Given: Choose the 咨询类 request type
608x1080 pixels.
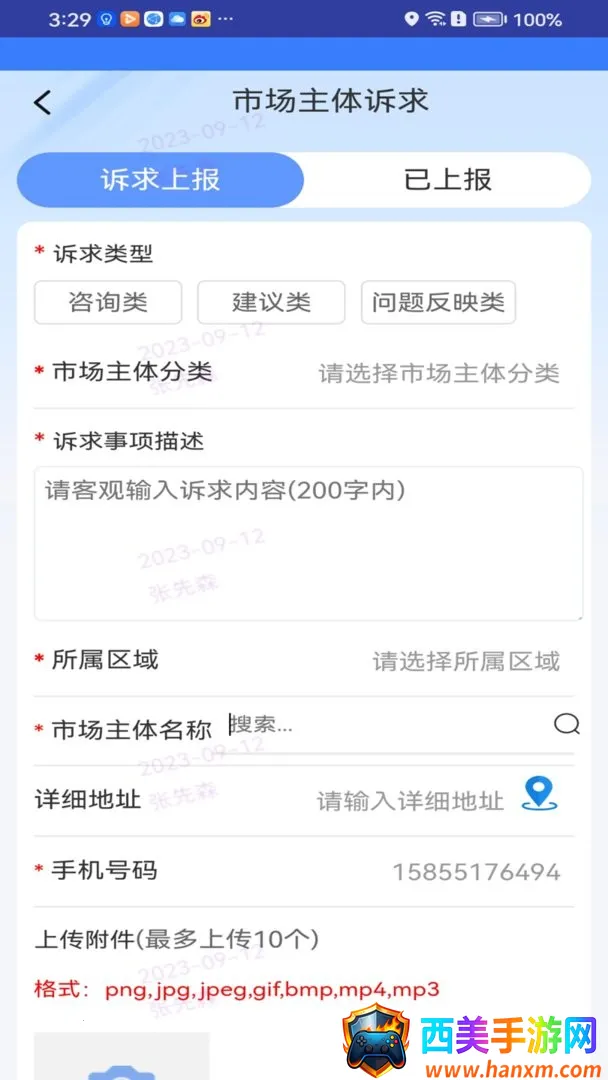Looking at the screenshot, I should point(108,302).
